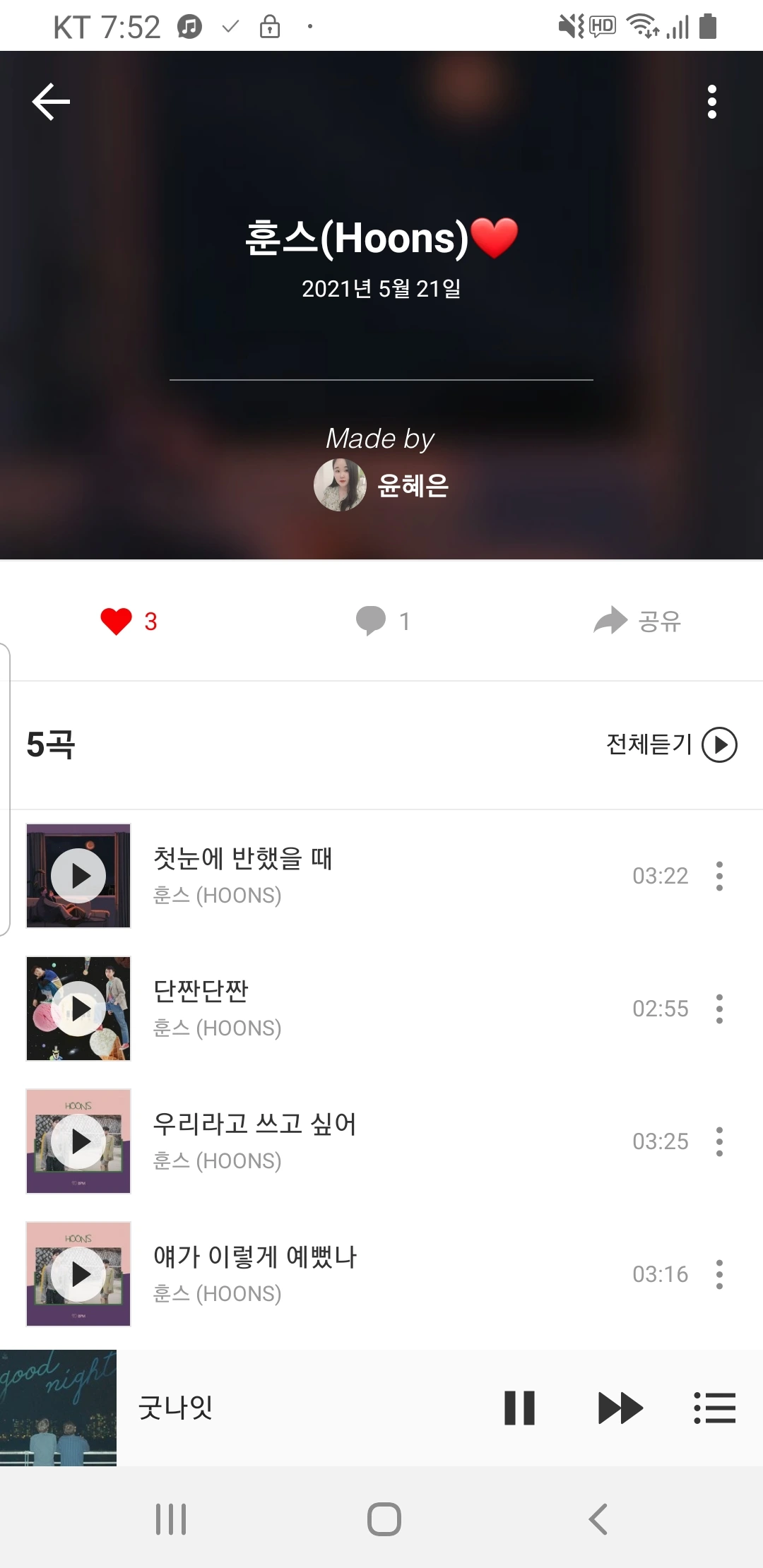Open the current play queue list
Screen dimensions: 763x1568
(x=714, y=1408)
